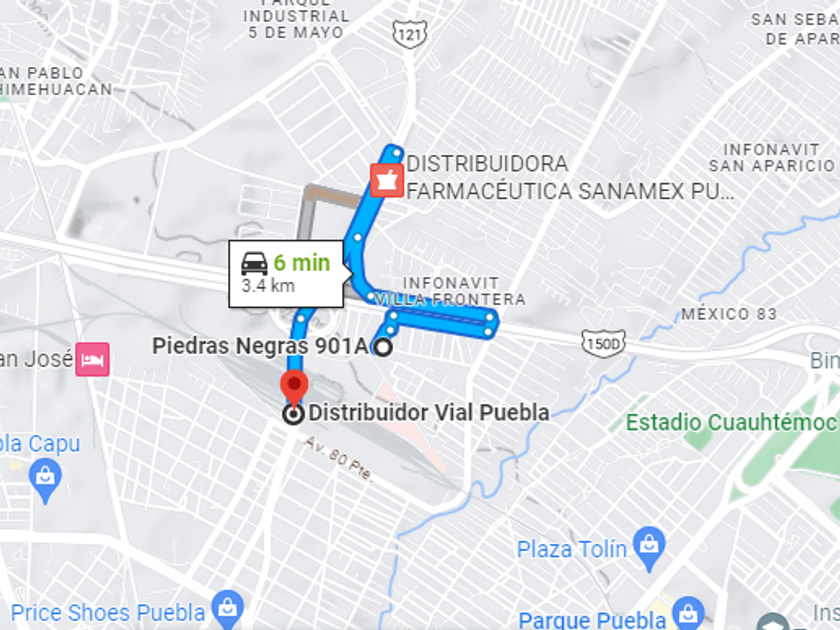840x630 pixels.
Task: View the Plaza Tolín shopping marker
Action: pyautogui.click(x=650, y=547)
